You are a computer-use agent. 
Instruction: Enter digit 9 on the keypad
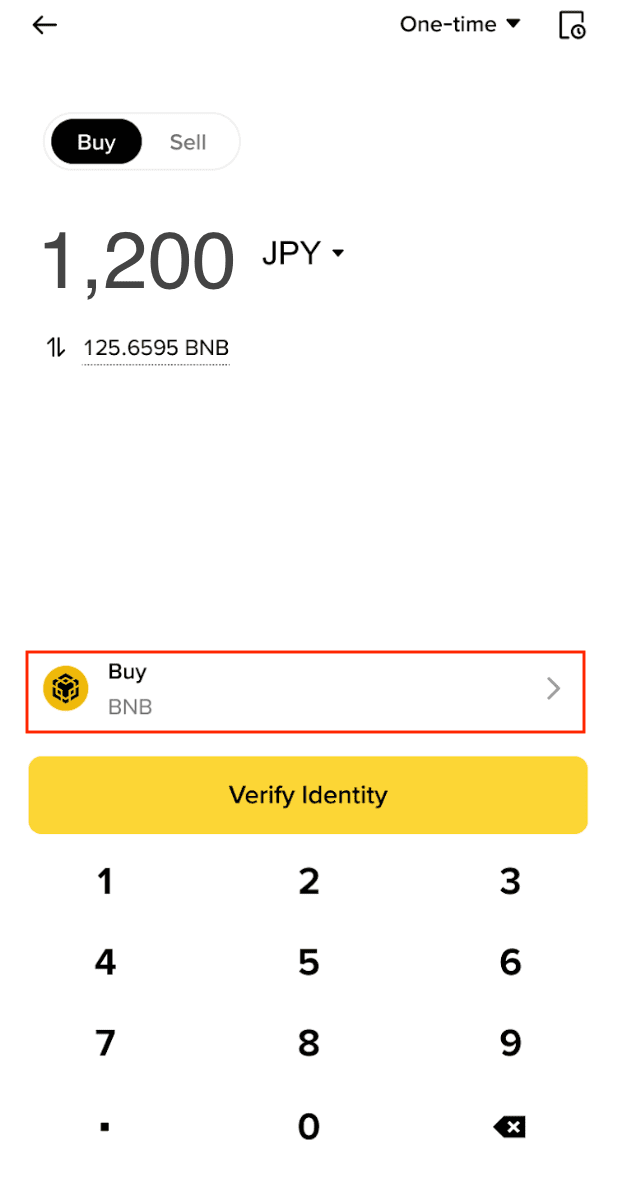[x=511, y=1043]
